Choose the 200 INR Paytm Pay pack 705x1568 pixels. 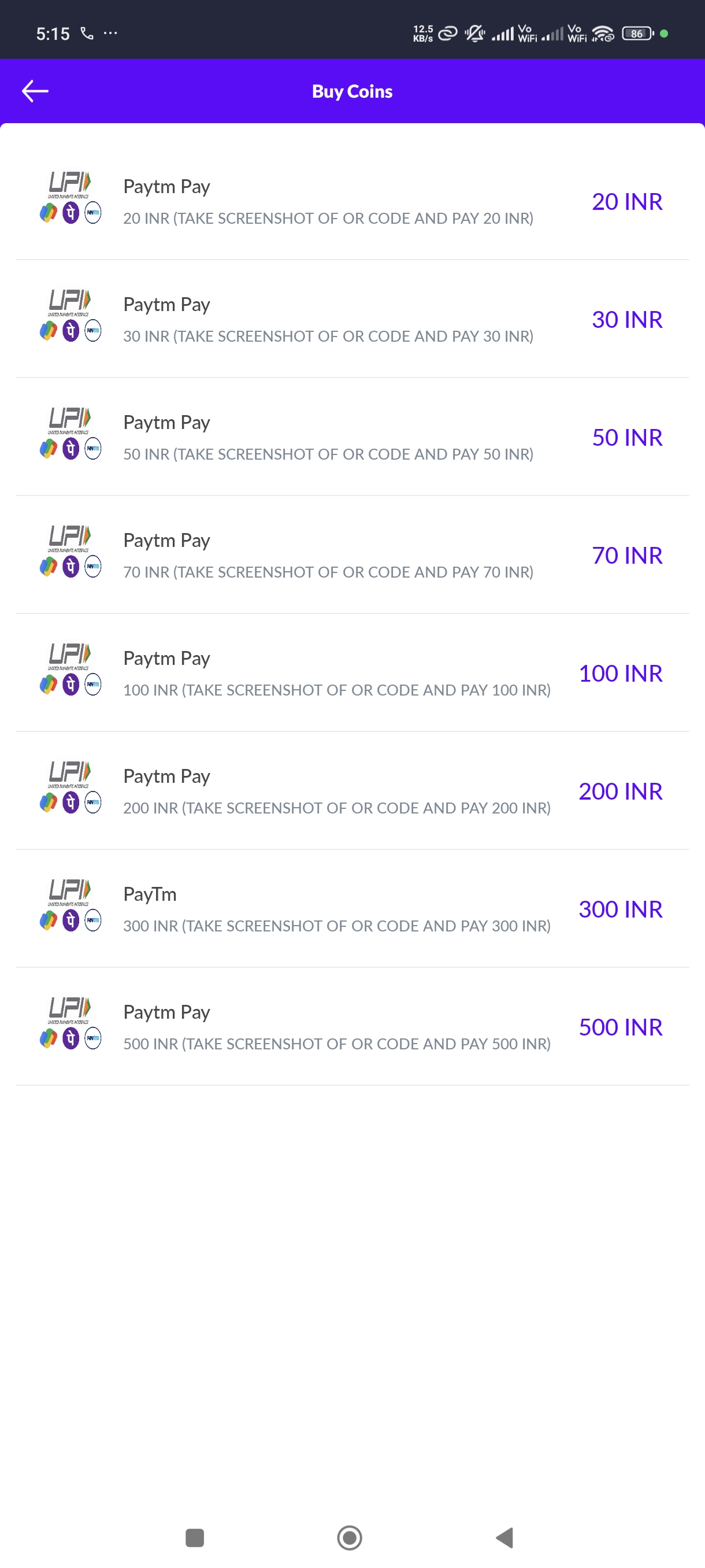352,791
